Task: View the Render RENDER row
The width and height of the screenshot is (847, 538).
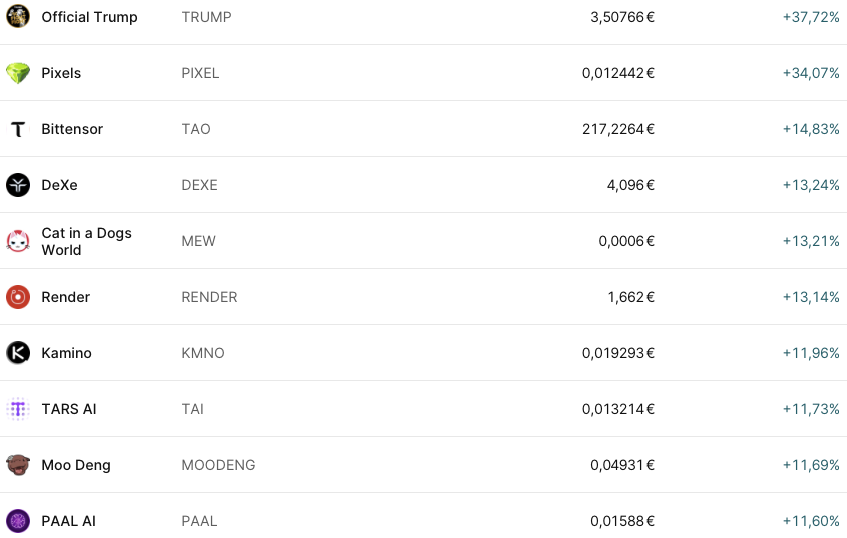Action: coord(65,297)
